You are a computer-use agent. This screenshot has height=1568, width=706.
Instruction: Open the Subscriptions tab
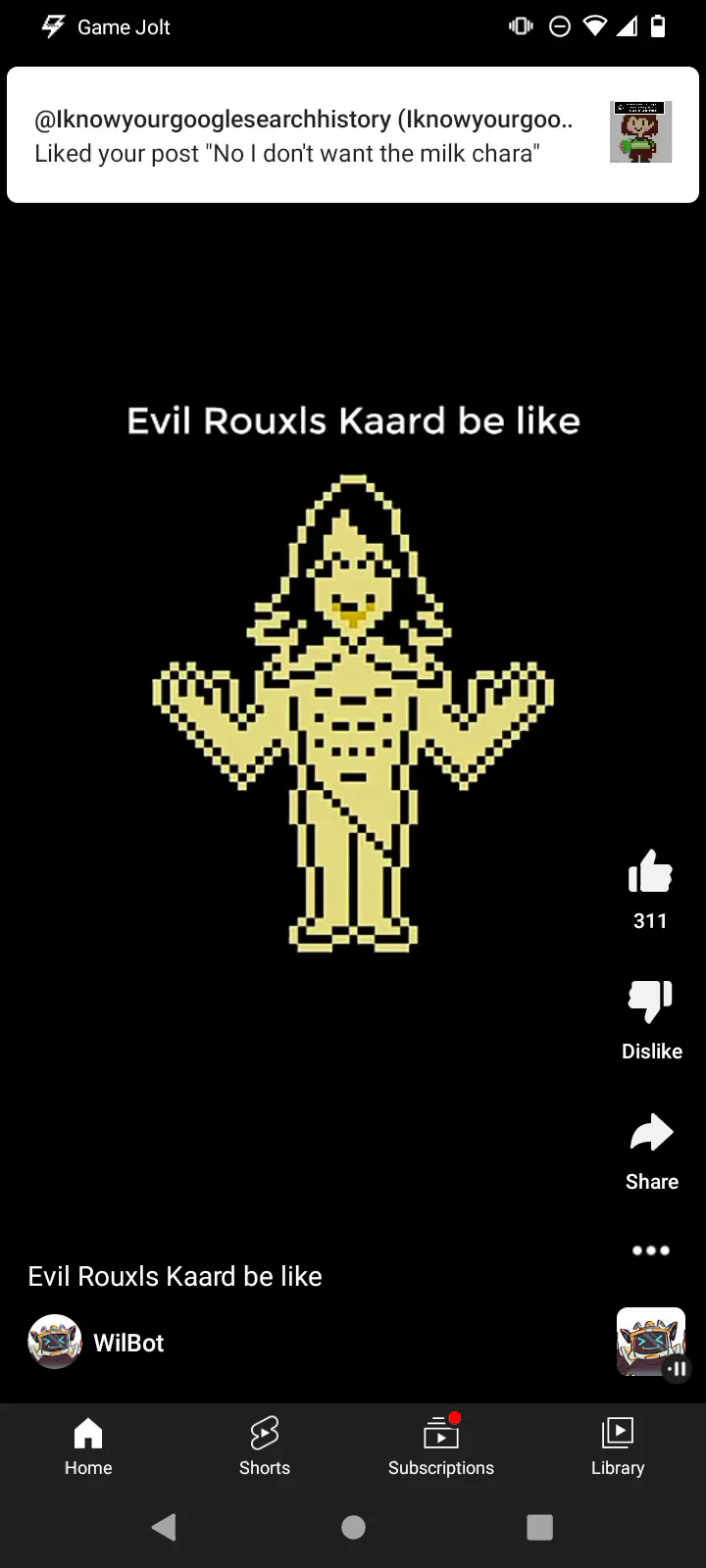[441, 1447]
